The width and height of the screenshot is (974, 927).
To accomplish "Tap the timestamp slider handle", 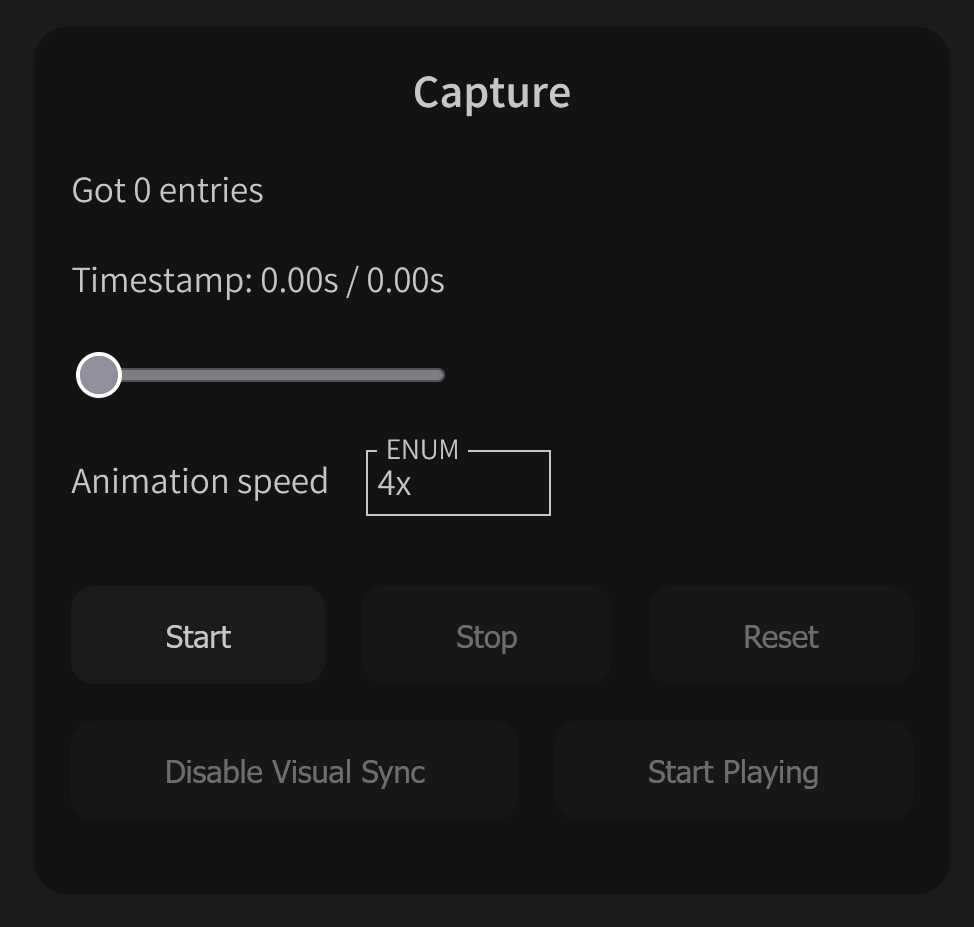I will [x=99, y=375].
